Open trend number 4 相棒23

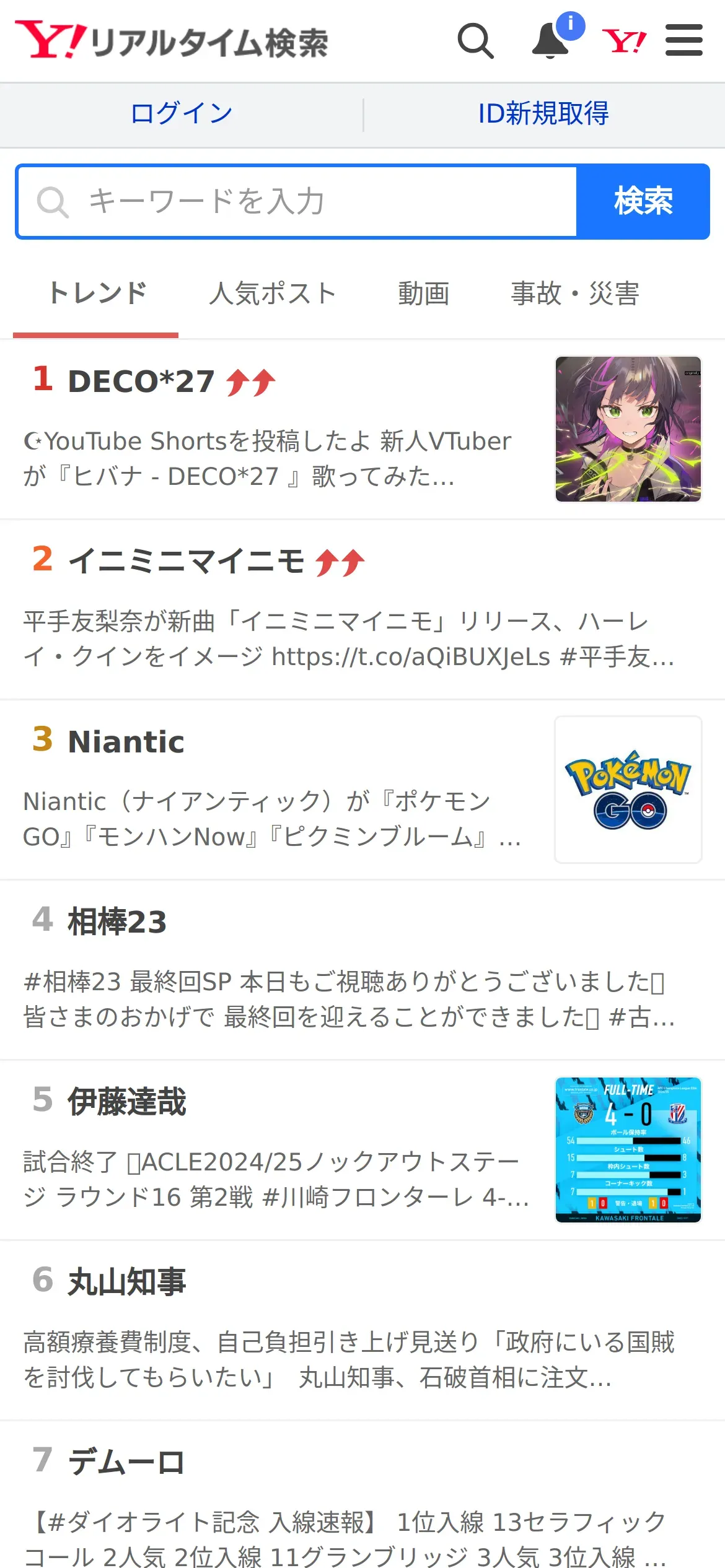click(118, 922)
